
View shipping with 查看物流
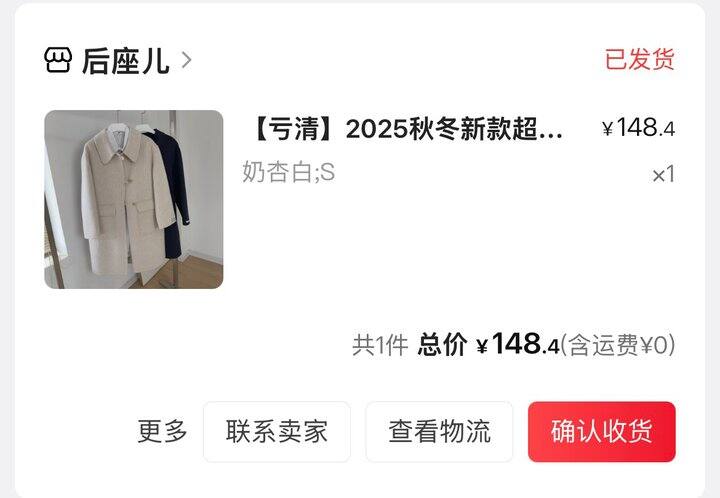[x=439, y=432]
